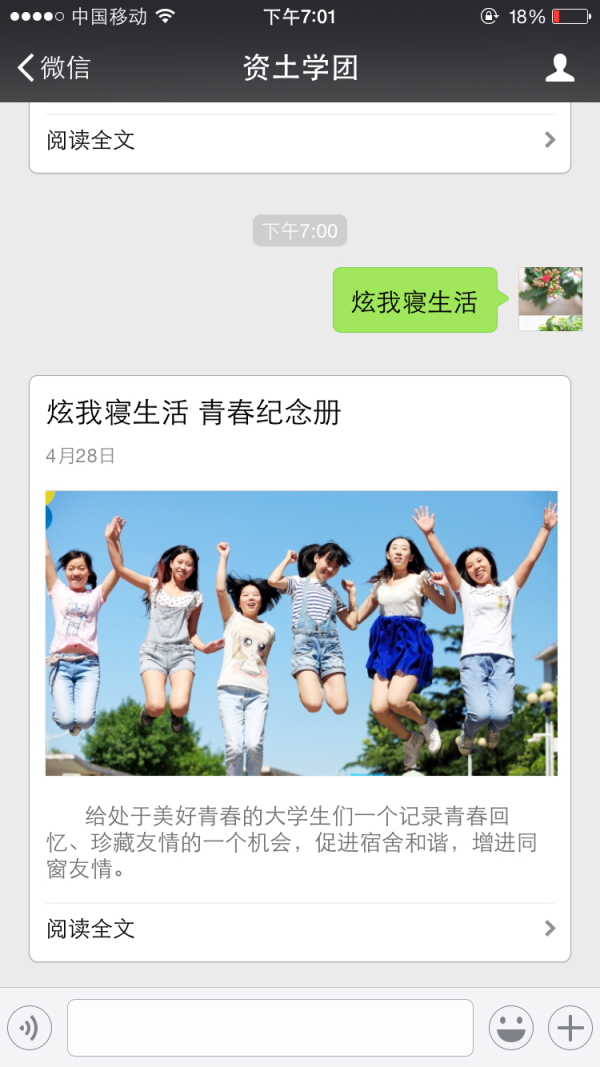Open the plus attachment menu
This screenshot has width=600, height=1067.
pos(569,1027)
